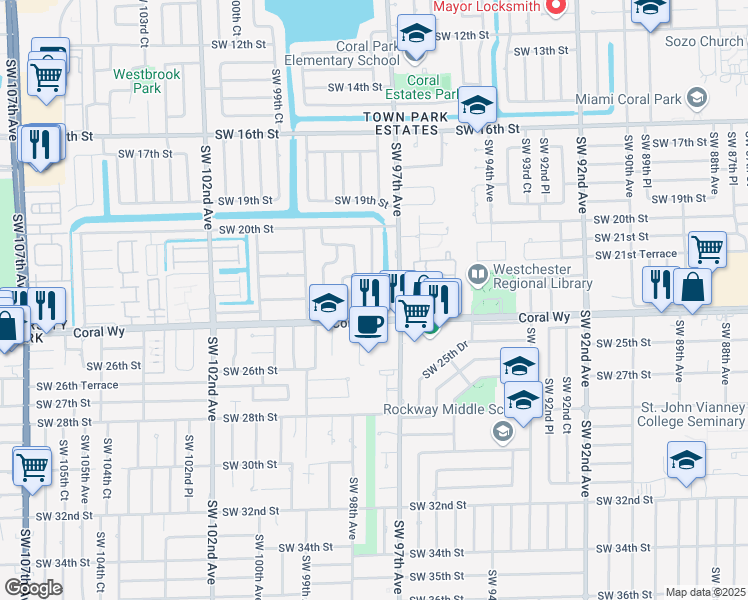Select the school marker near Town Park Estates

(477, 105)
